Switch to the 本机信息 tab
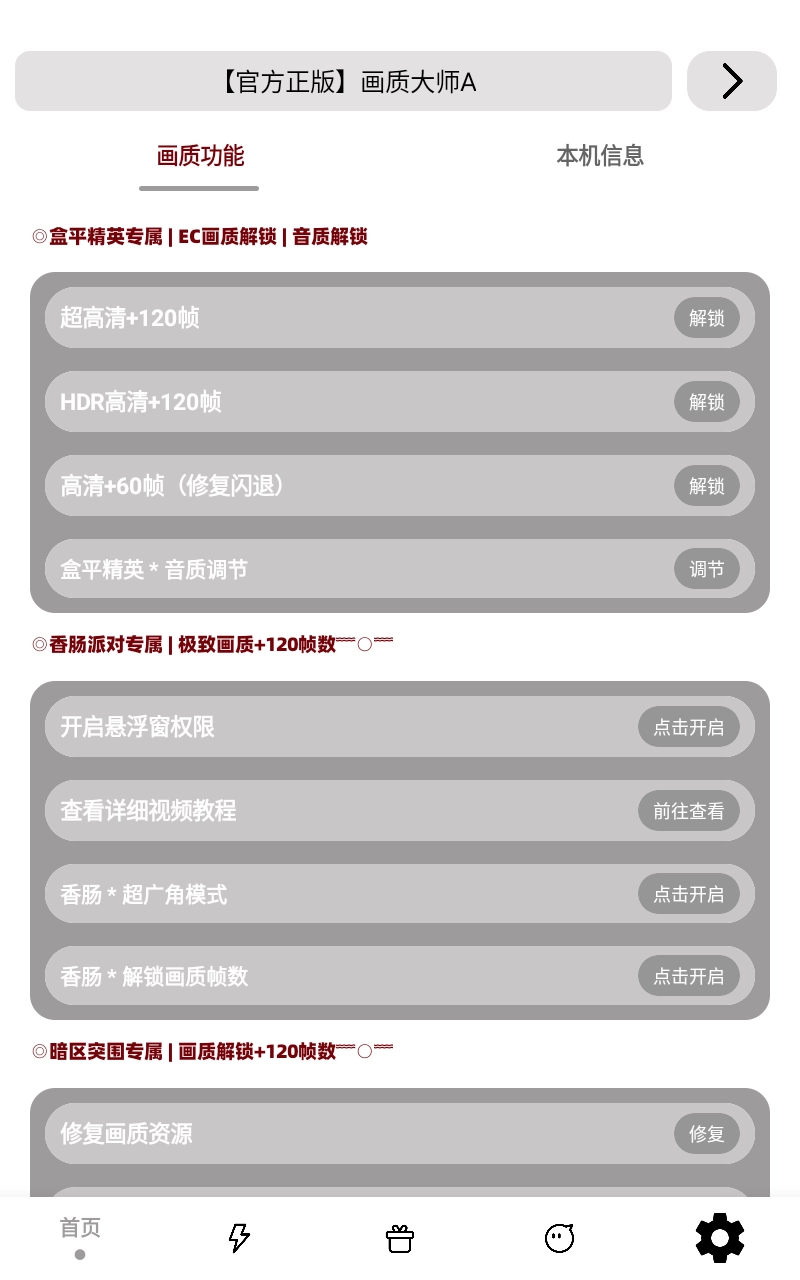The height and width of the screenshot is (1280, 800). coord(599,156)
